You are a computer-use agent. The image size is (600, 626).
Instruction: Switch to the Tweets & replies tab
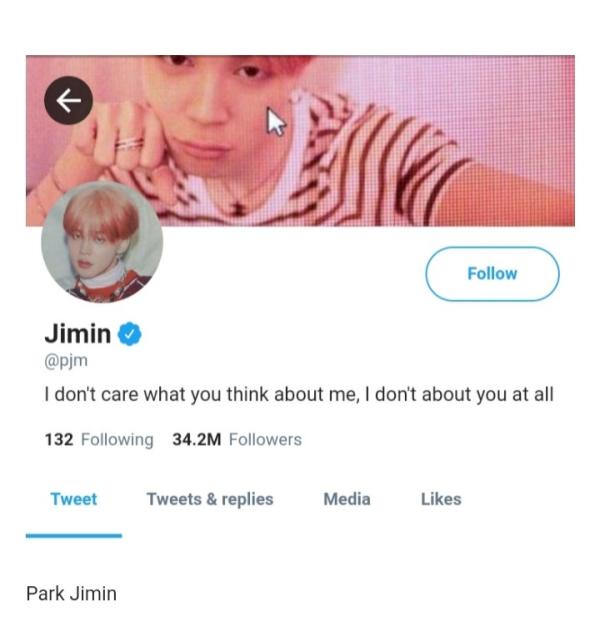[209, 499]
